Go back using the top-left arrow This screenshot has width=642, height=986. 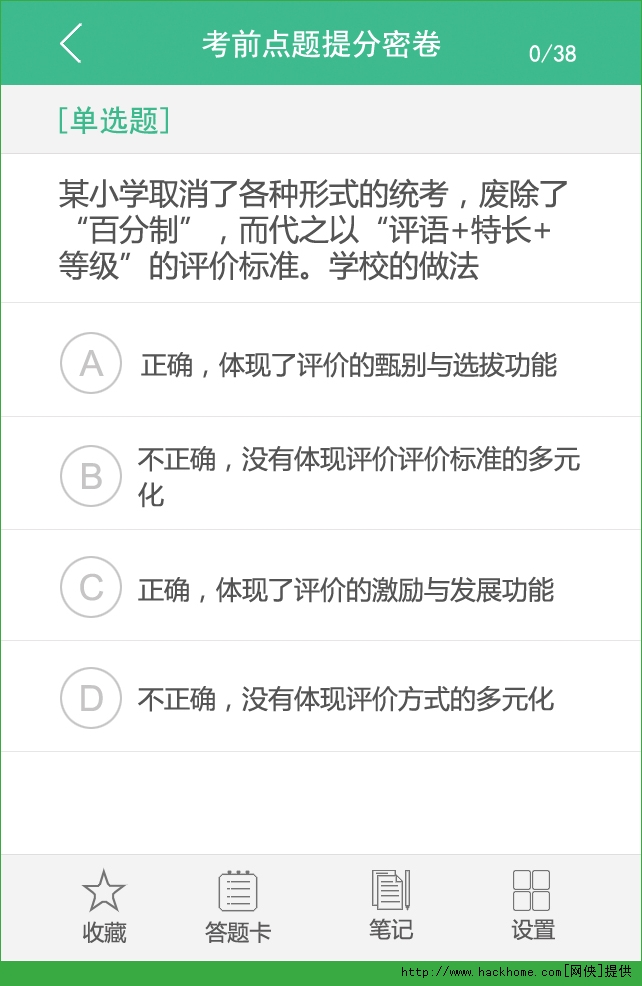71,44
